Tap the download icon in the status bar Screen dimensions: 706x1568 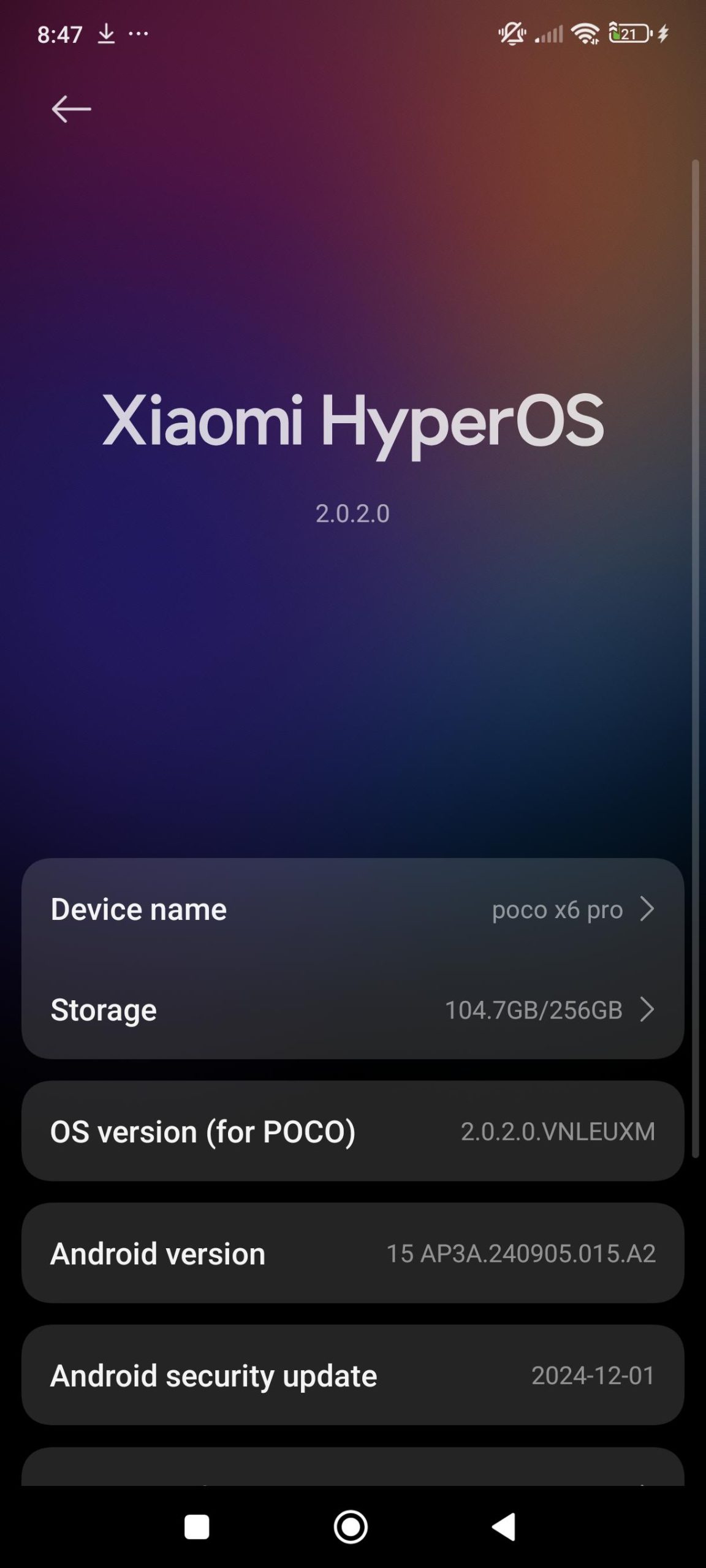[105, 34]
